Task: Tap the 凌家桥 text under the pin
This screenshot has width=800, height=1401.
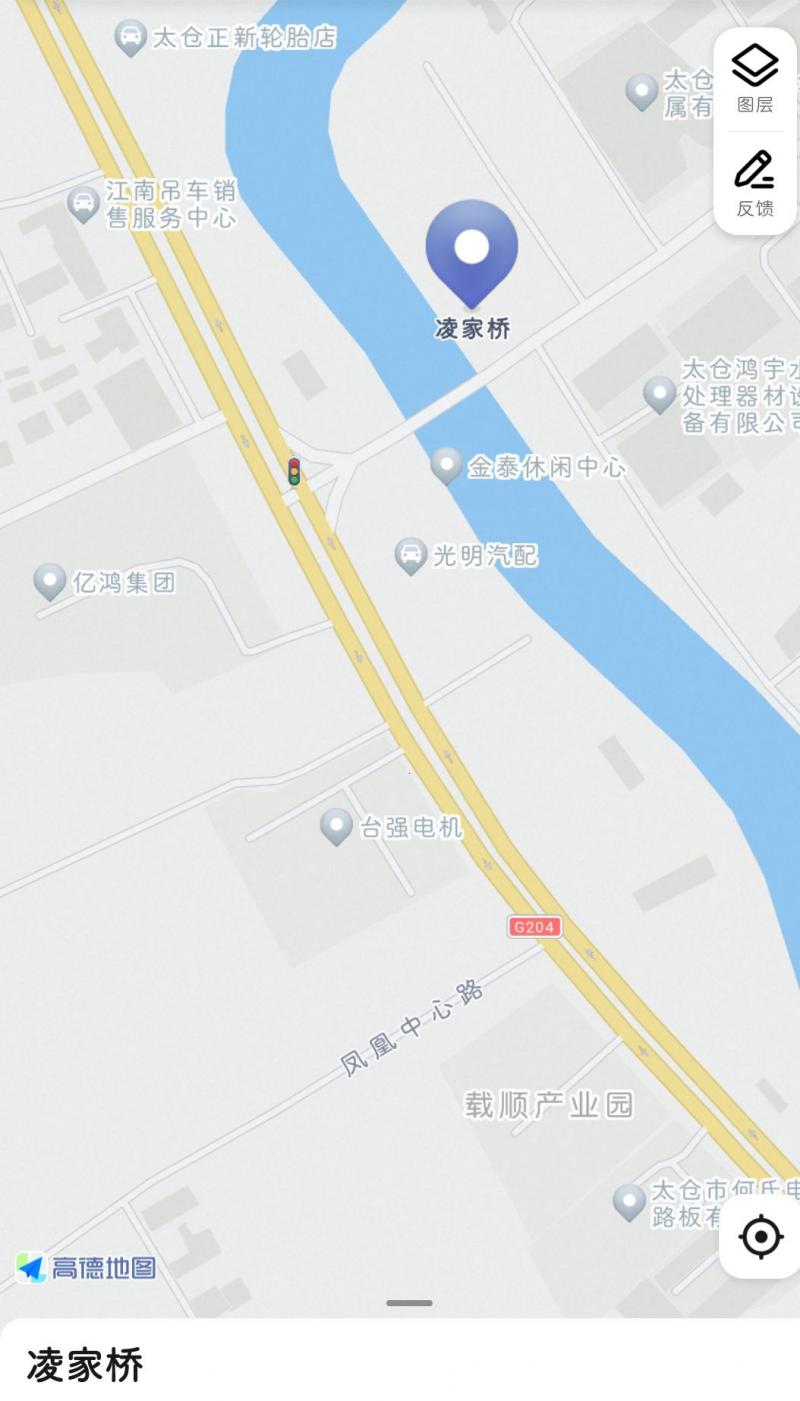Action: [470, 327]
